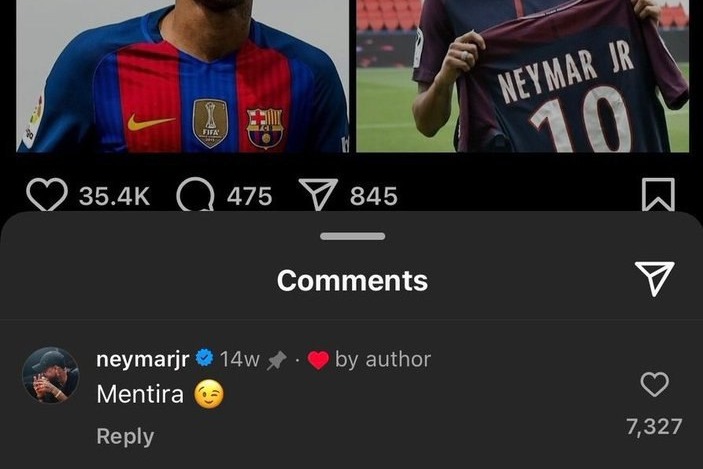Screen dimensions: 703x469
Task: Like the post with the heart icon
Action: pos(46,196)
